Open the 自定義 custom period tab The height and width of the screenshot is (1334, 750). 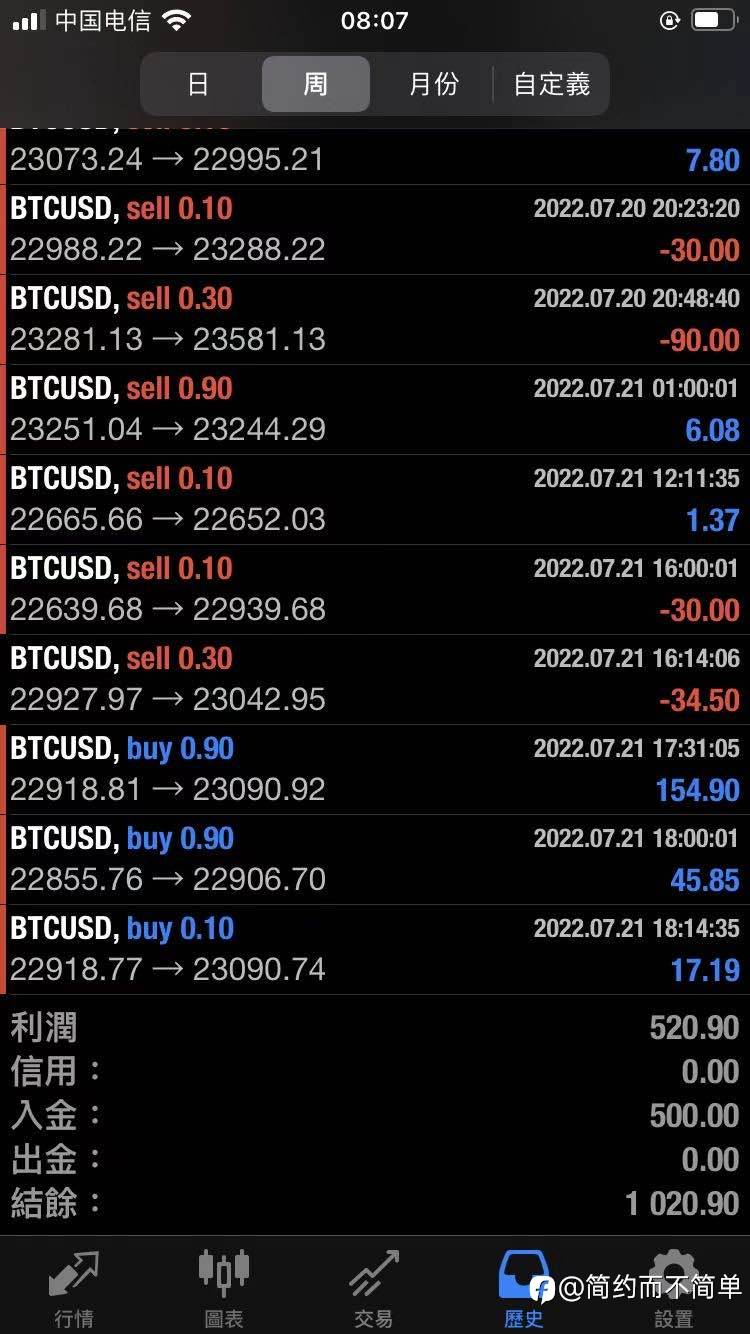tap(551, 84)
